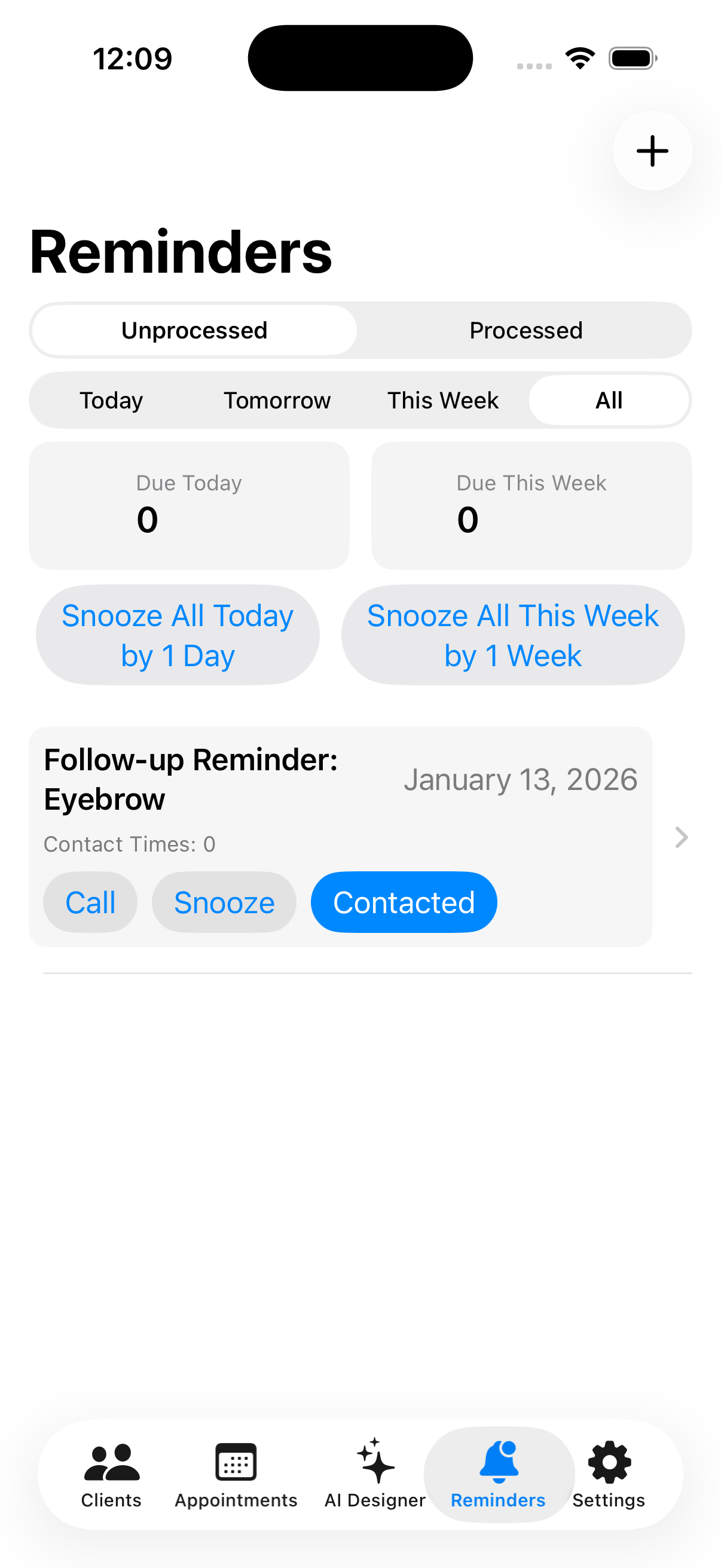Select the All filter
This screenshot has height=1568, width=721.
[609, 401]
